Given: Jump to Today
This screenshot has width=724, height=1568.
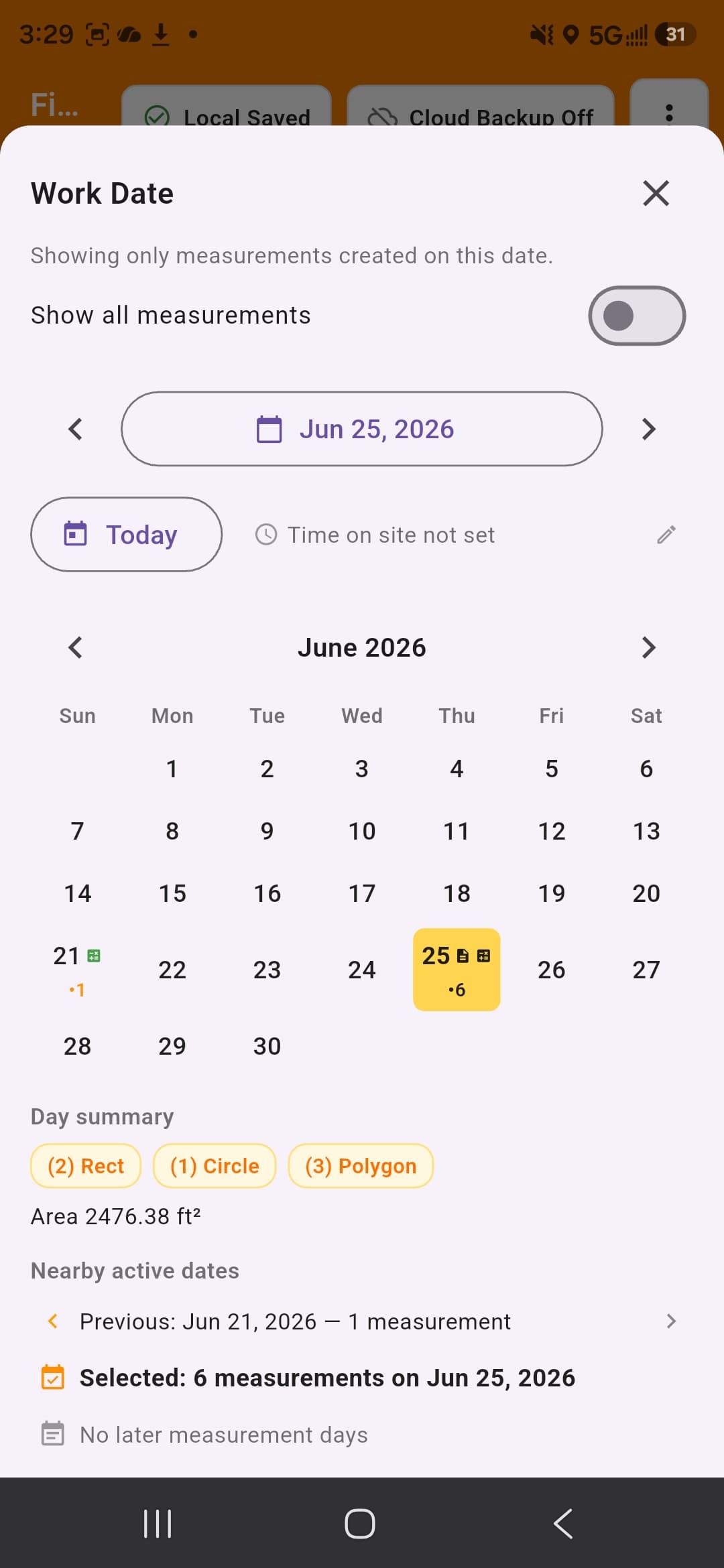Looking at the screenshot, I should [x=126, y=534].
